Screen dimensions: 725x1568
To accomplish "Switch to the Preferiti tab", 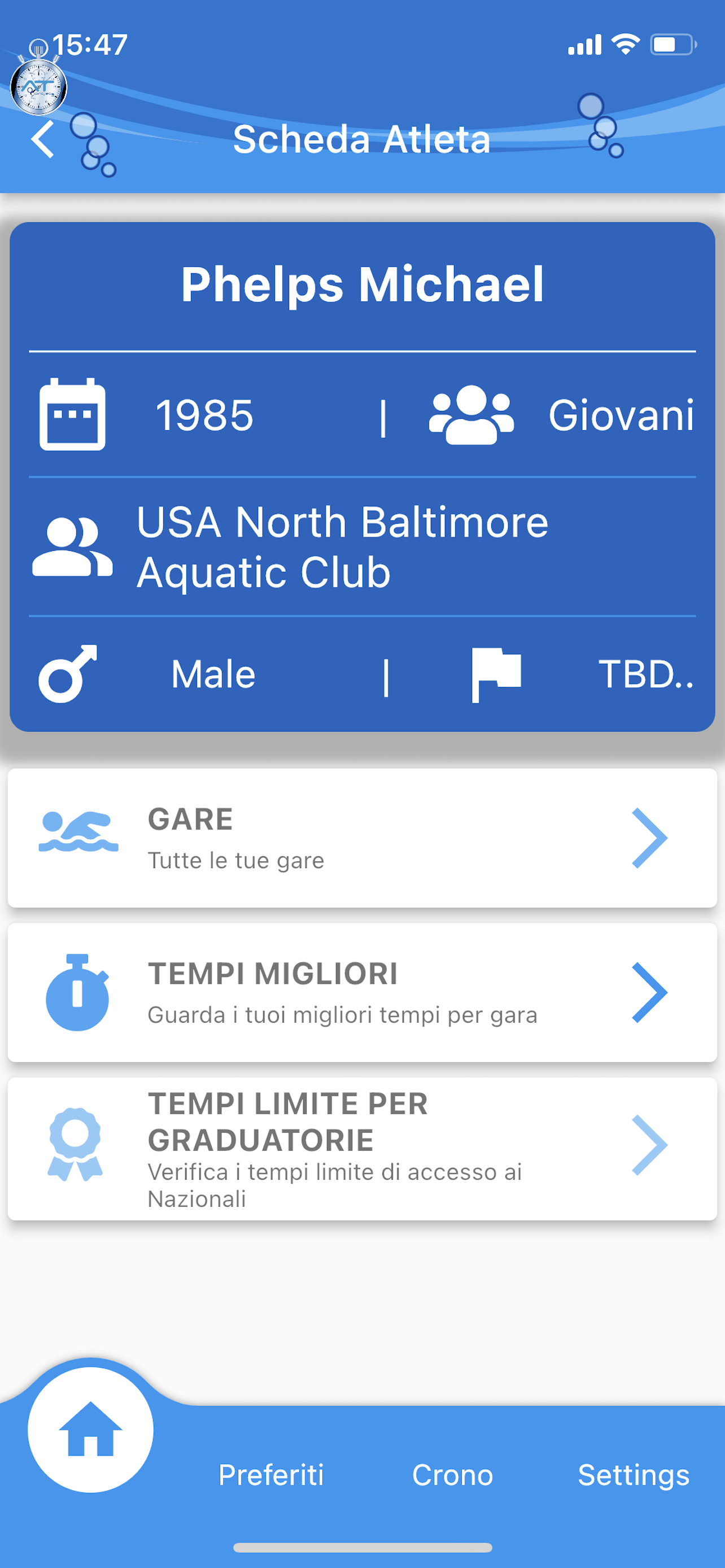I will point(271,1475).
